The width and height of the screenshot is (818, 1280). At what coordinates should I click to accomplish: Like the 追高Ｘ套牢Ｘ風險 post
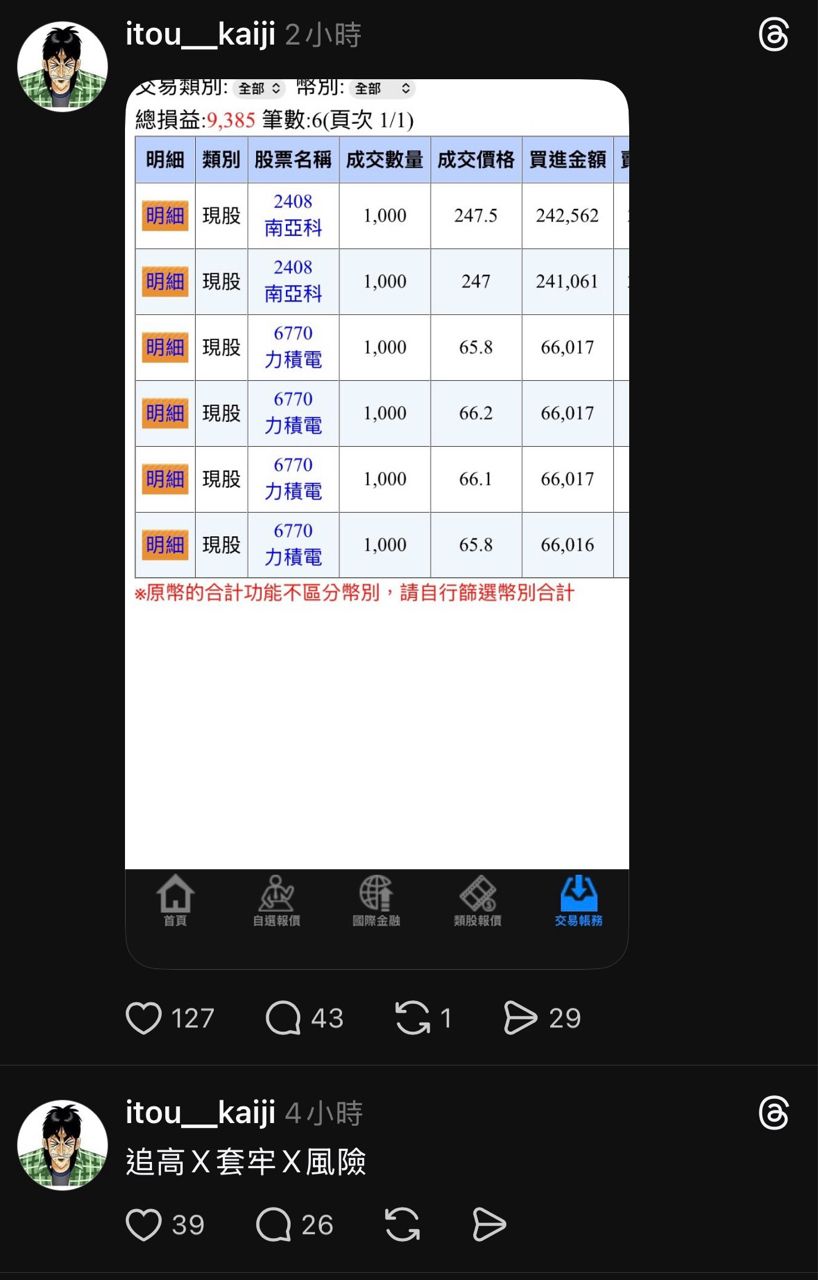click(x=144, y=1225)
